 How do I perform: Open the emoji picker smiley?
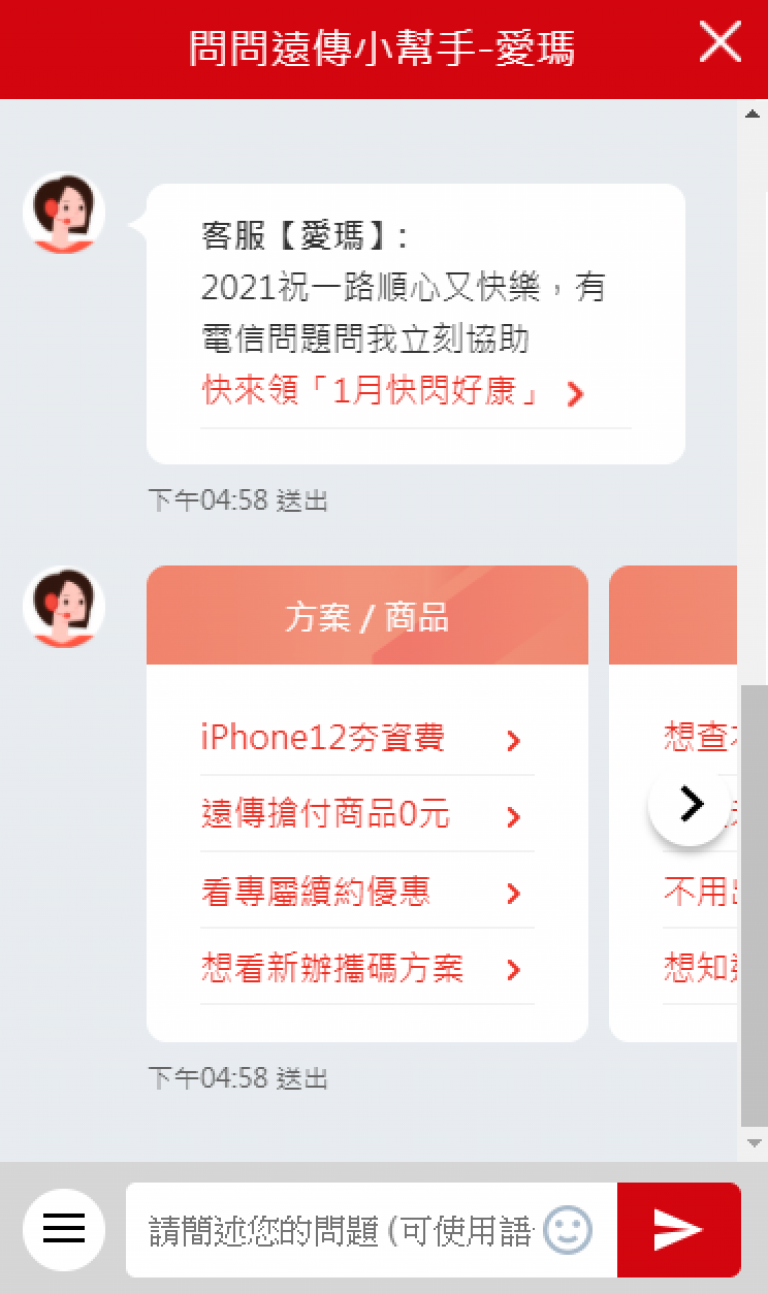(567, 1230)
